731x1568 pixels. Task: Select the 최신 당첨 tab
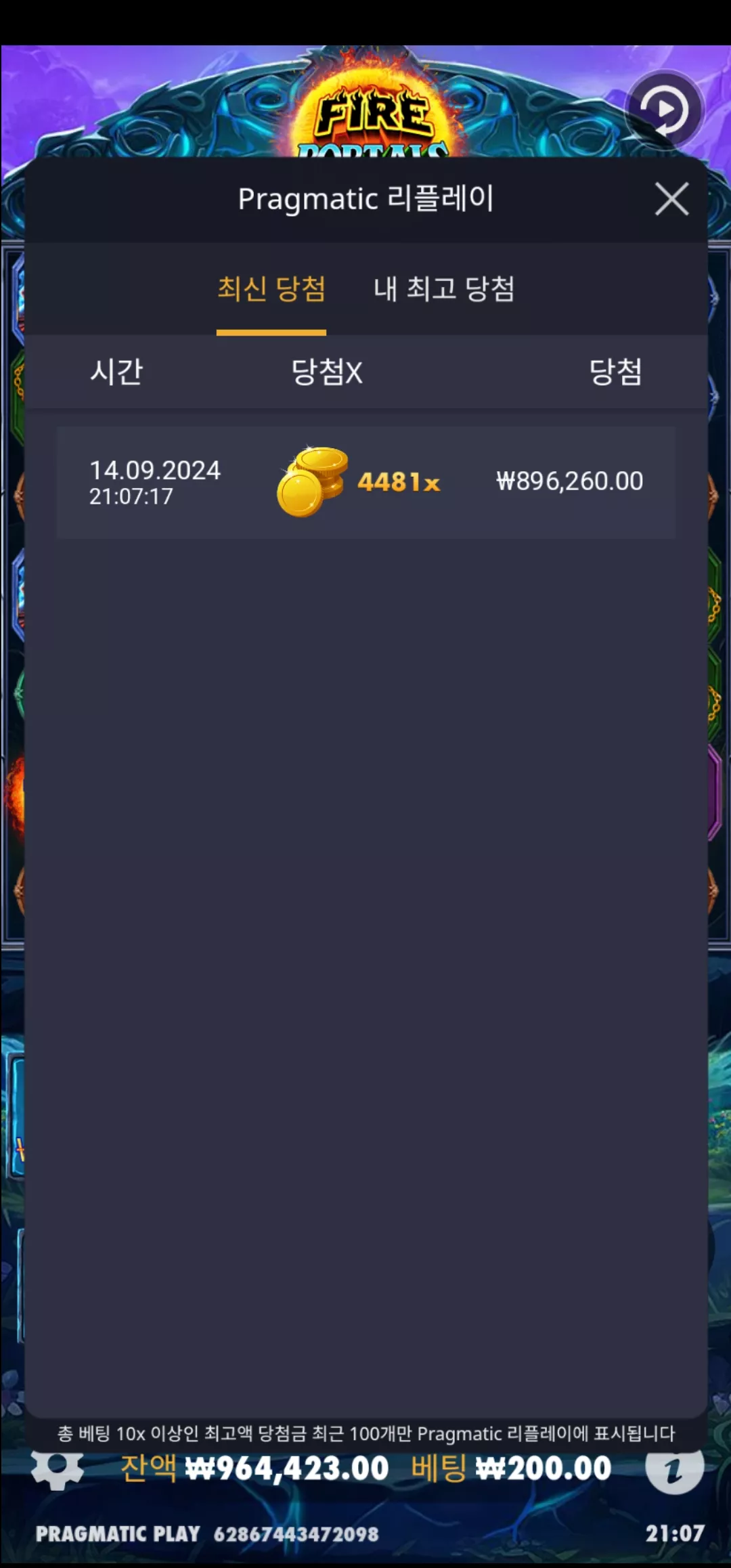click(271, 289)
